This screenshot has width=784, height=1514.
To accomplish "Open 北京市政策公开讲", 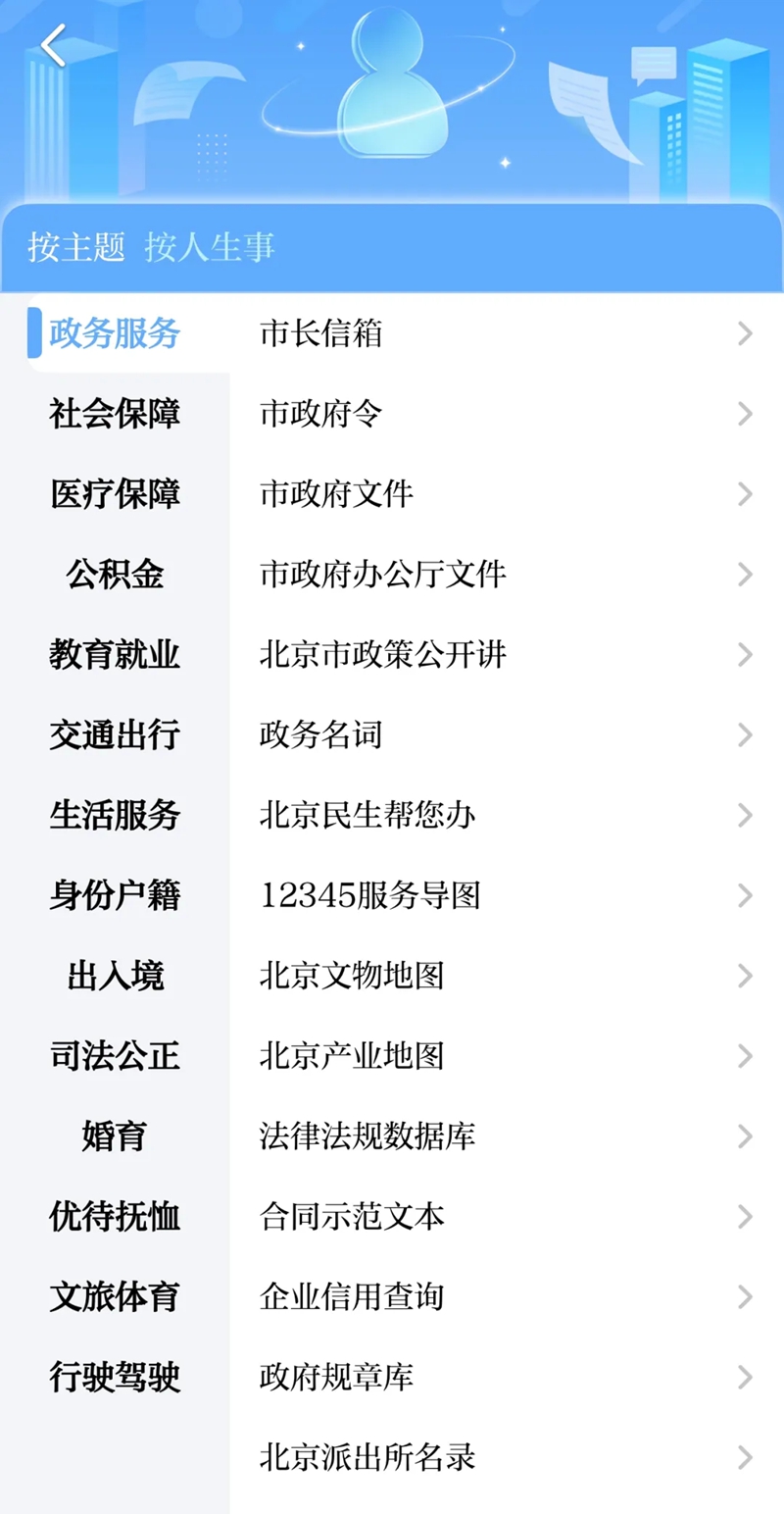I will (x=507, y=655).
